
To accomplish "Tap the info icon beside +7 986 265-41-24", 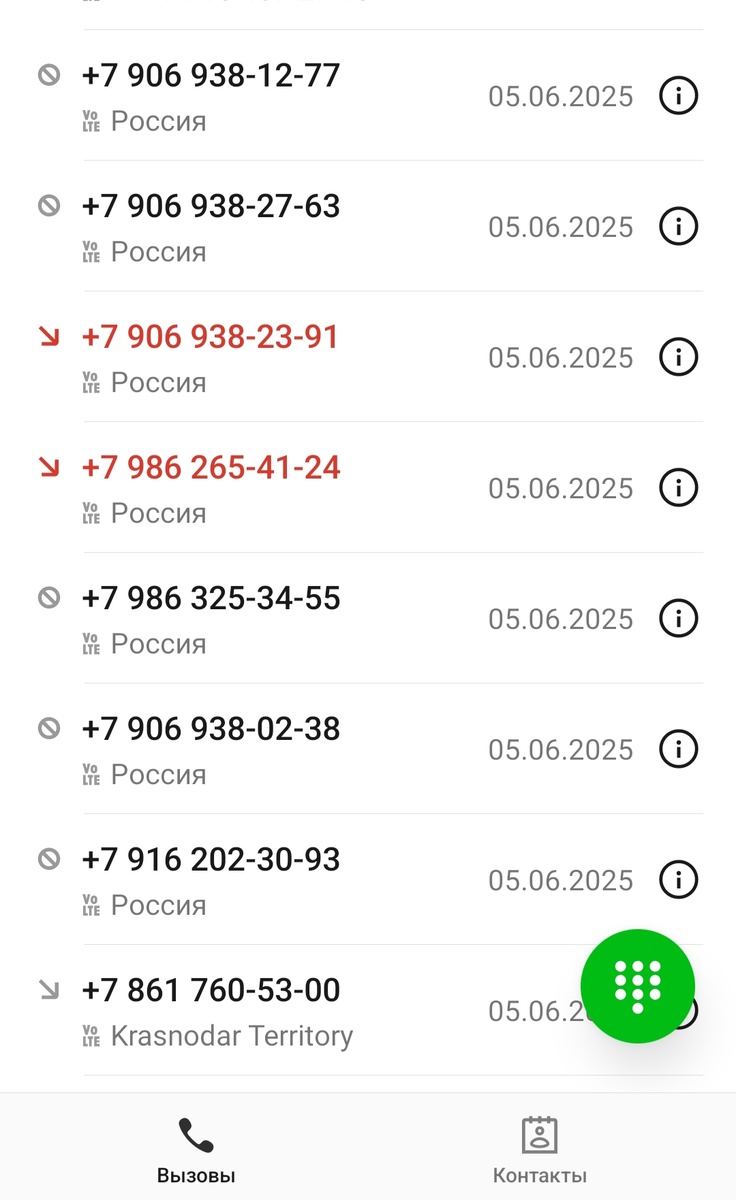I will (x=678, y=488).
